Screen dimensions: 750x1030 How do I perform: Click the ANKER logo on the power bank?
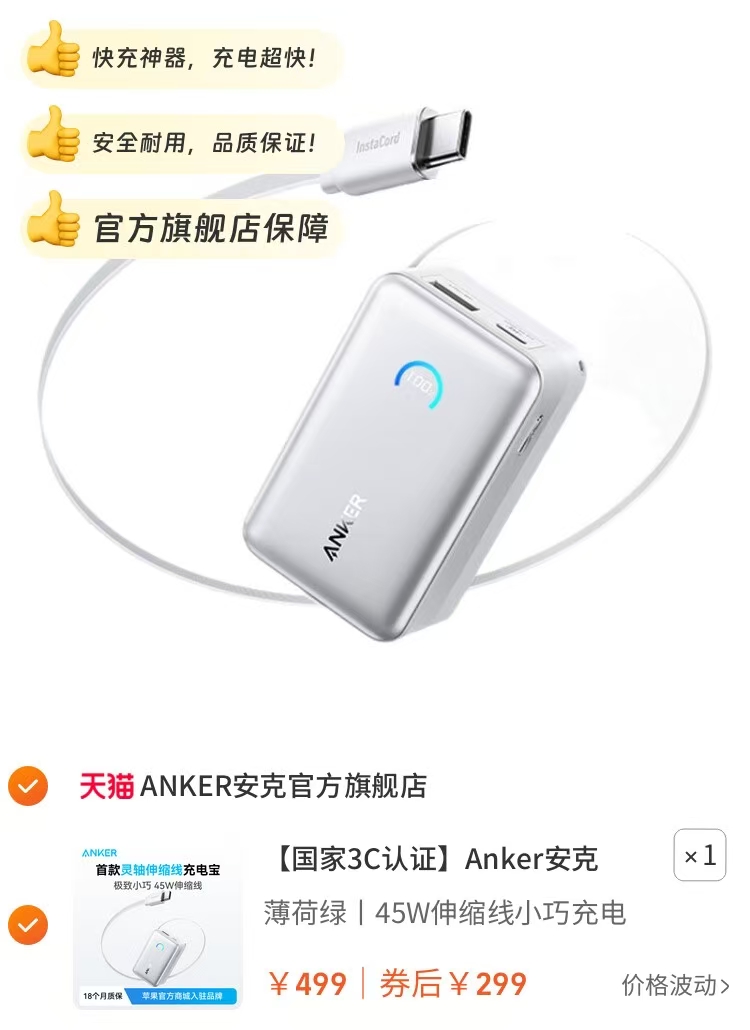[345, 525]
